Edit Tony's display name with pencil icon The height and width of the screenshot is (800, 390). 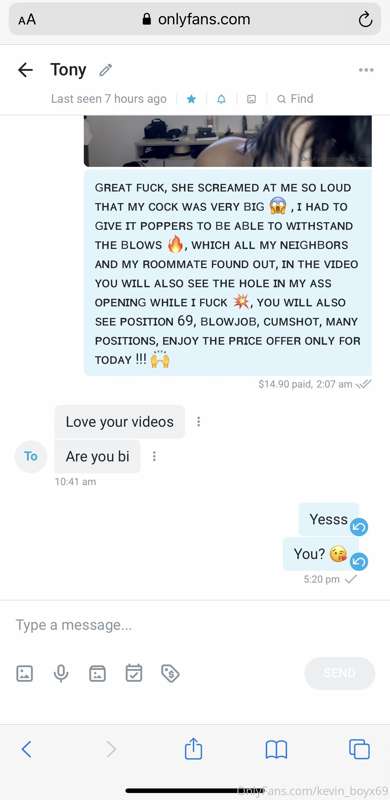[105, 70]
